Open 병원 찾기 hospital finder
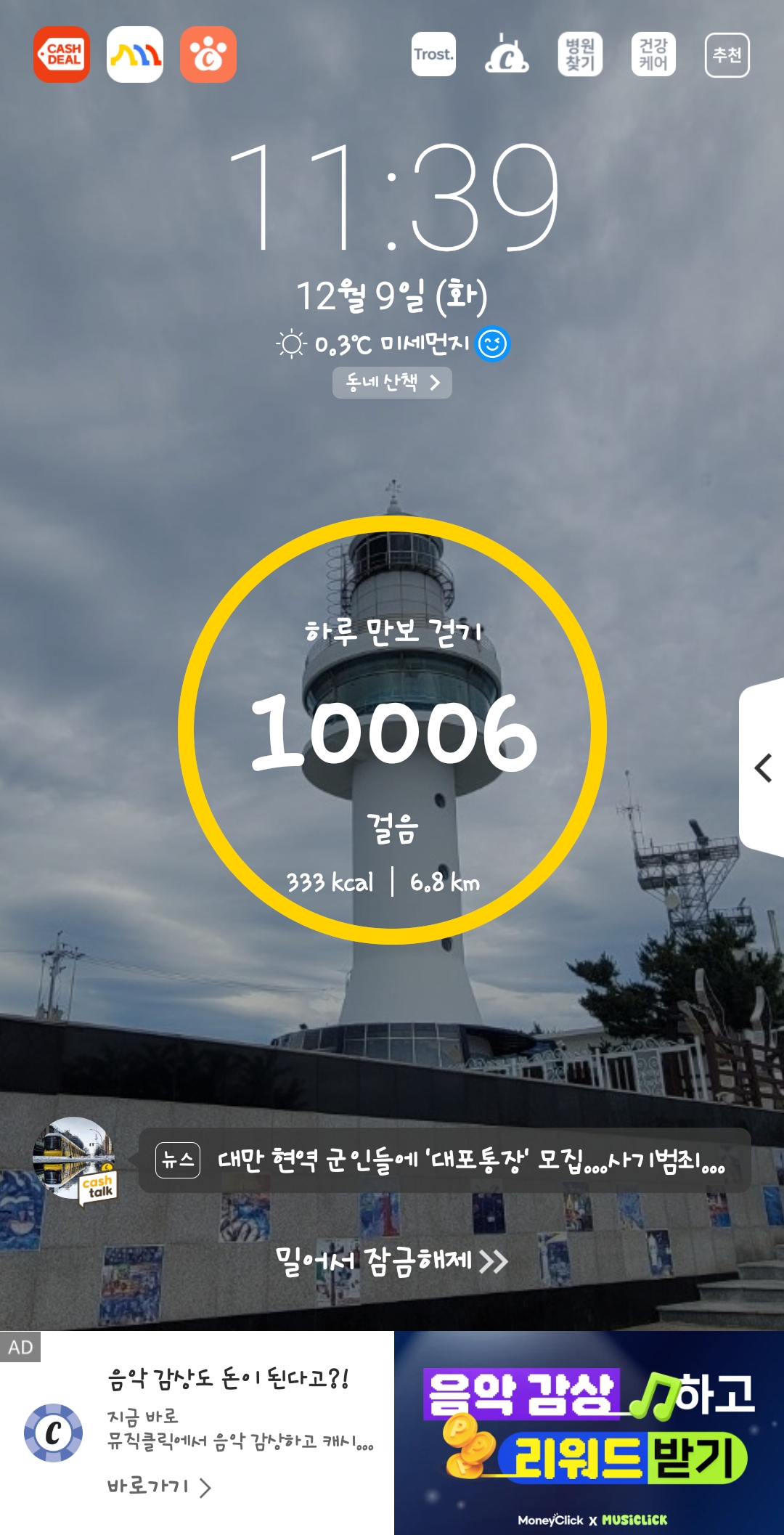784x1535 pixels. tap(580, 54)
